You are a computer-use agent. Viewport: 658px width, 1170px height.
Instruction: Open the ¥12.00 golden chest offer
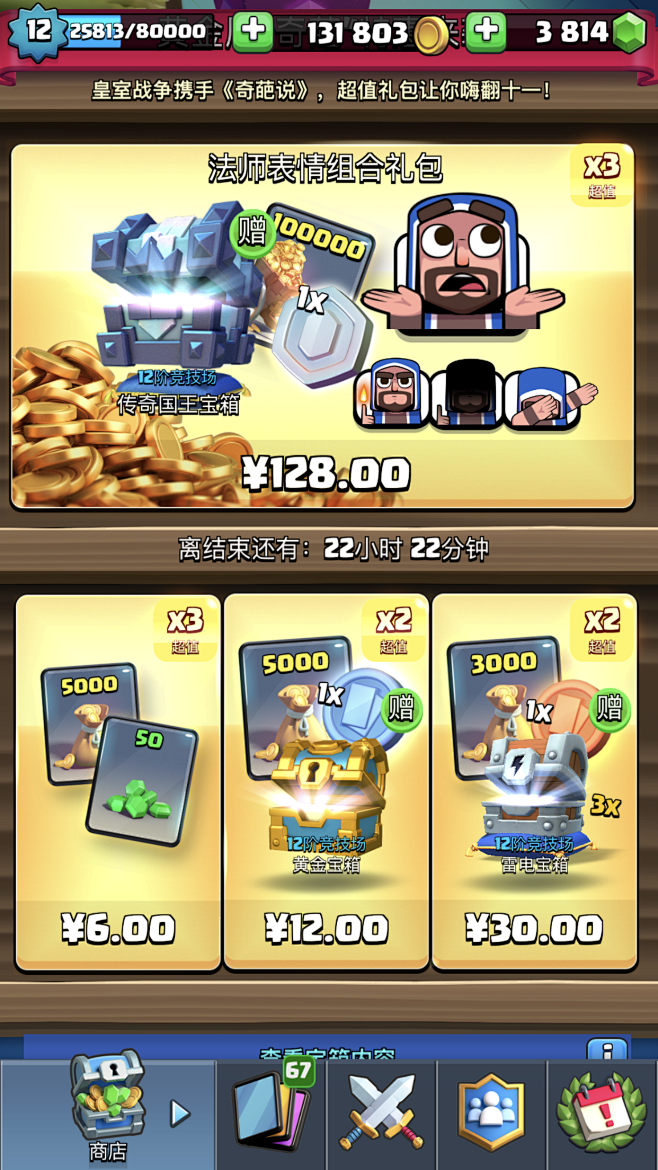point(326,782)
